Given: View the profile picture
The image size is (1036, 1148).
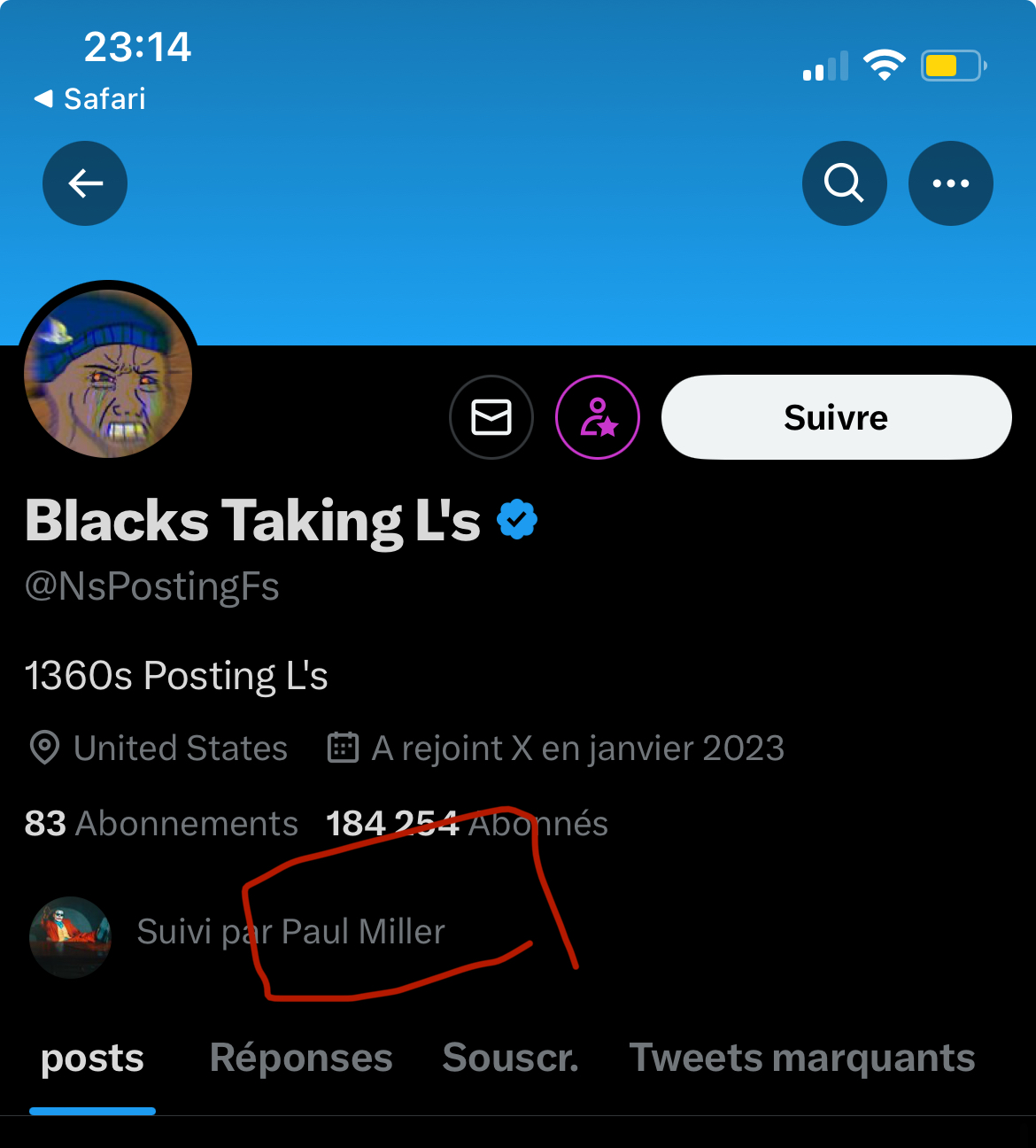Looking at the screenshot, I should pos(108,373).
